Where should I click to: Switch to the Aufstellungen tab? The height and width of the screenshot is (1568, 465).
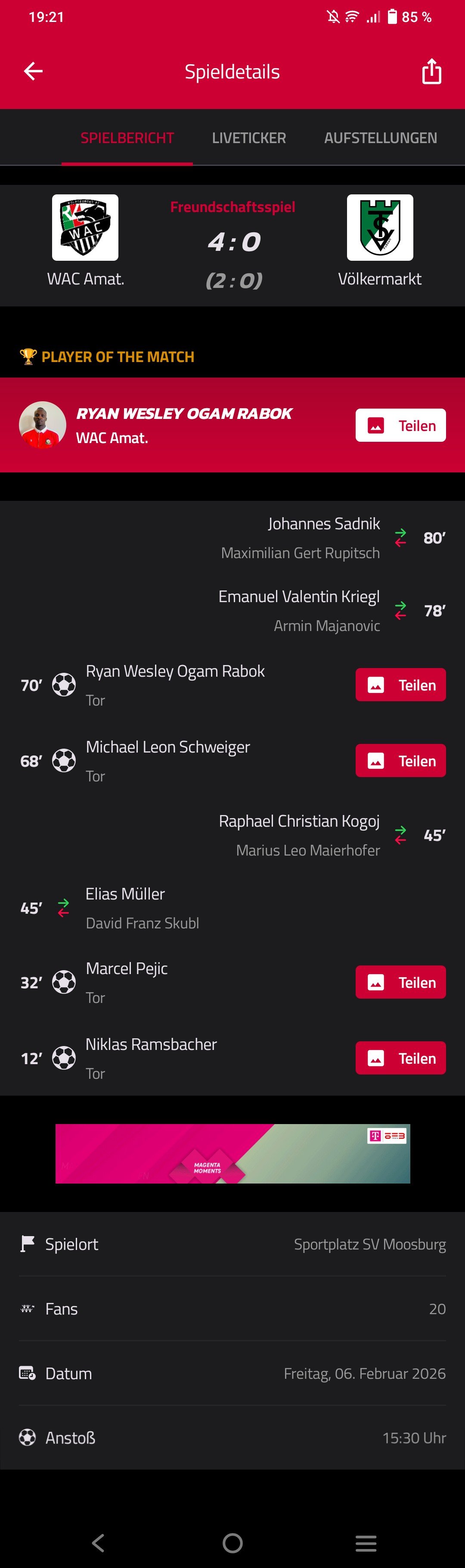coord(380,138)
